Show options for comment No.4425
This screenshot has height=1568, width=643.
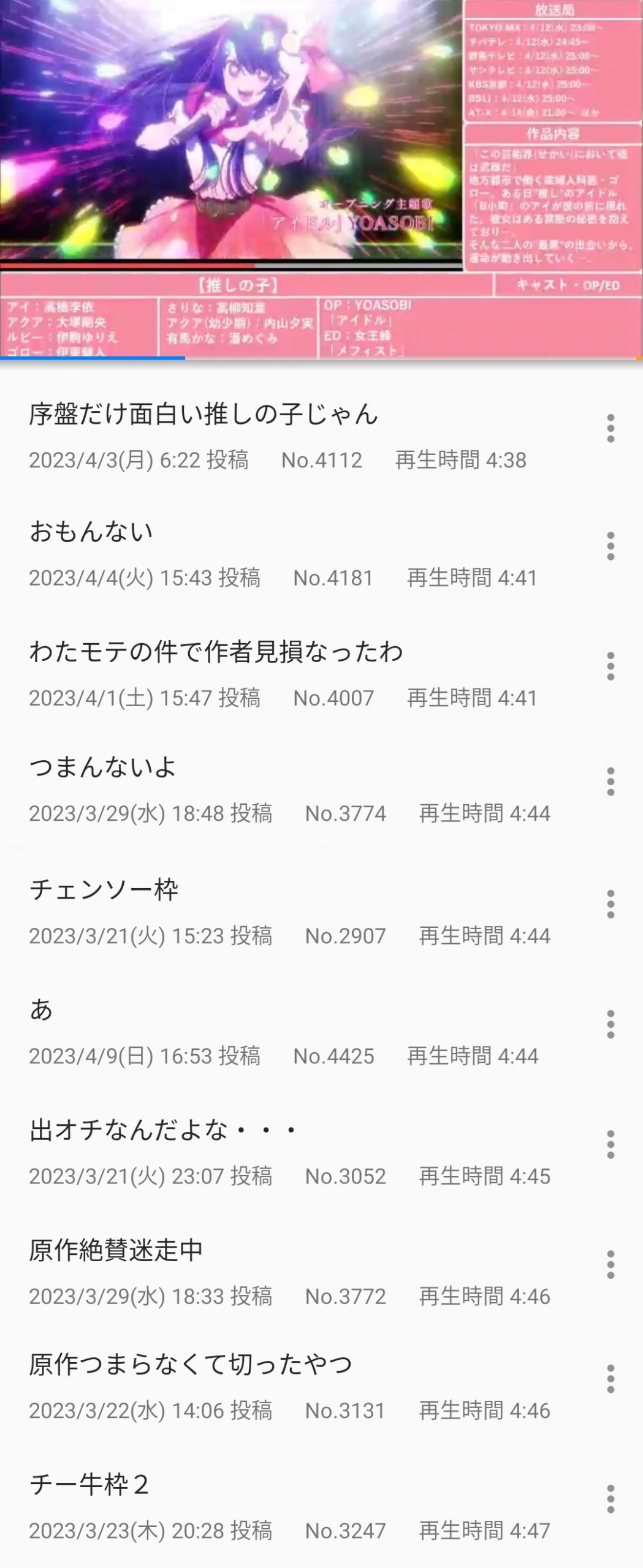click(611, 1024)
